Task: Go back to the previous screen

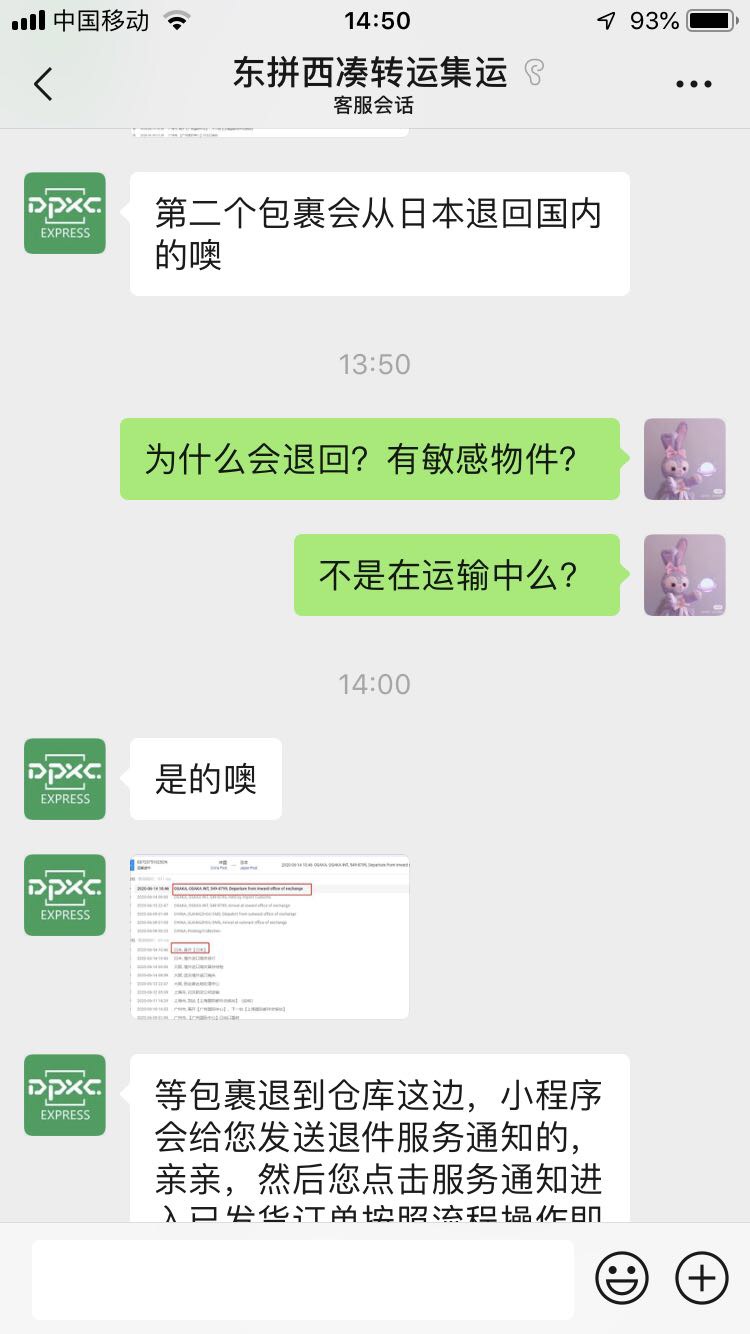Action: 42,84
